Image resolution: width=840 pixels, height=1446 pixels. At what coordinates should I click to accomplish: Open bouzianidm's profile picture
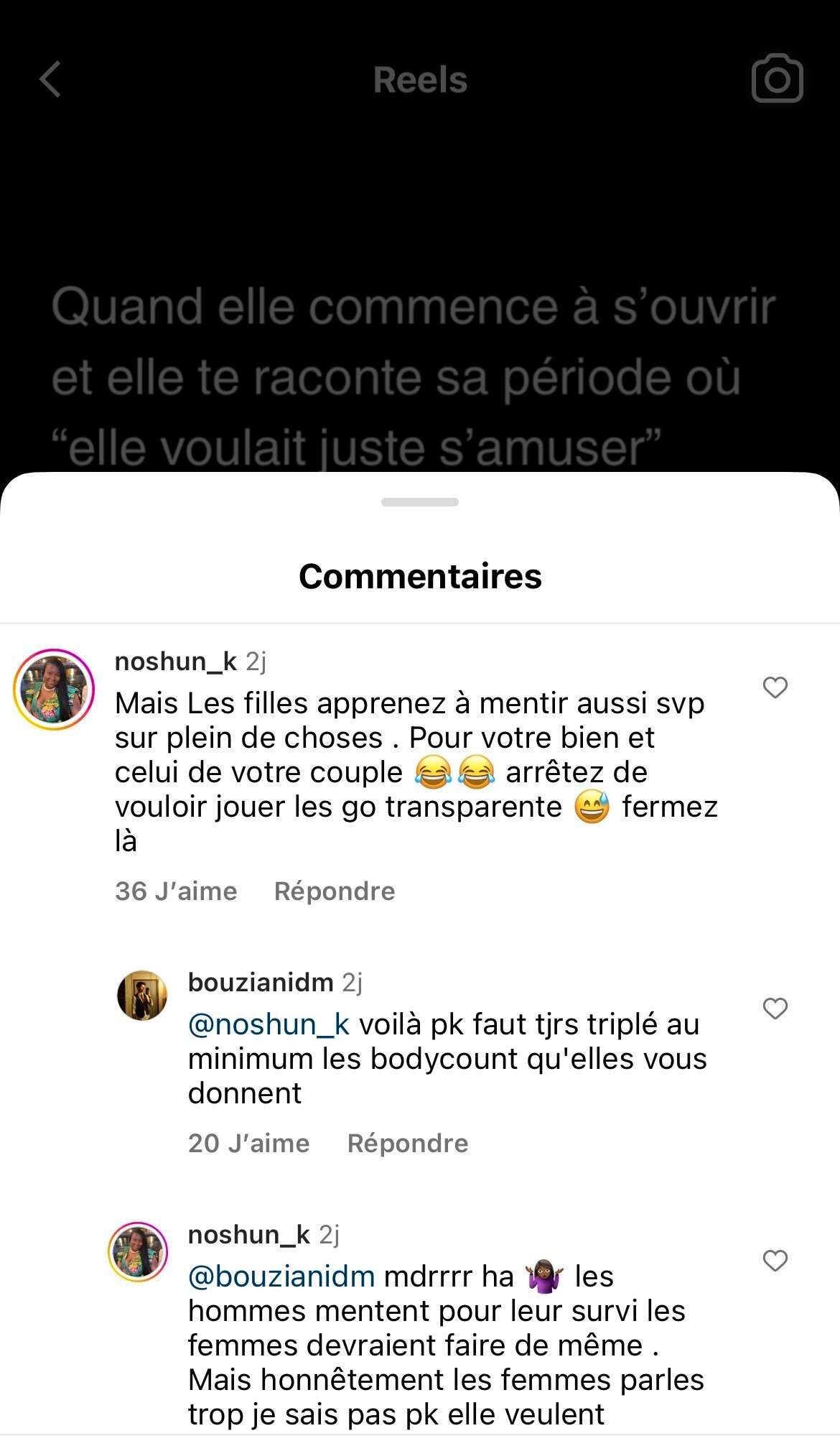point(142,995)
